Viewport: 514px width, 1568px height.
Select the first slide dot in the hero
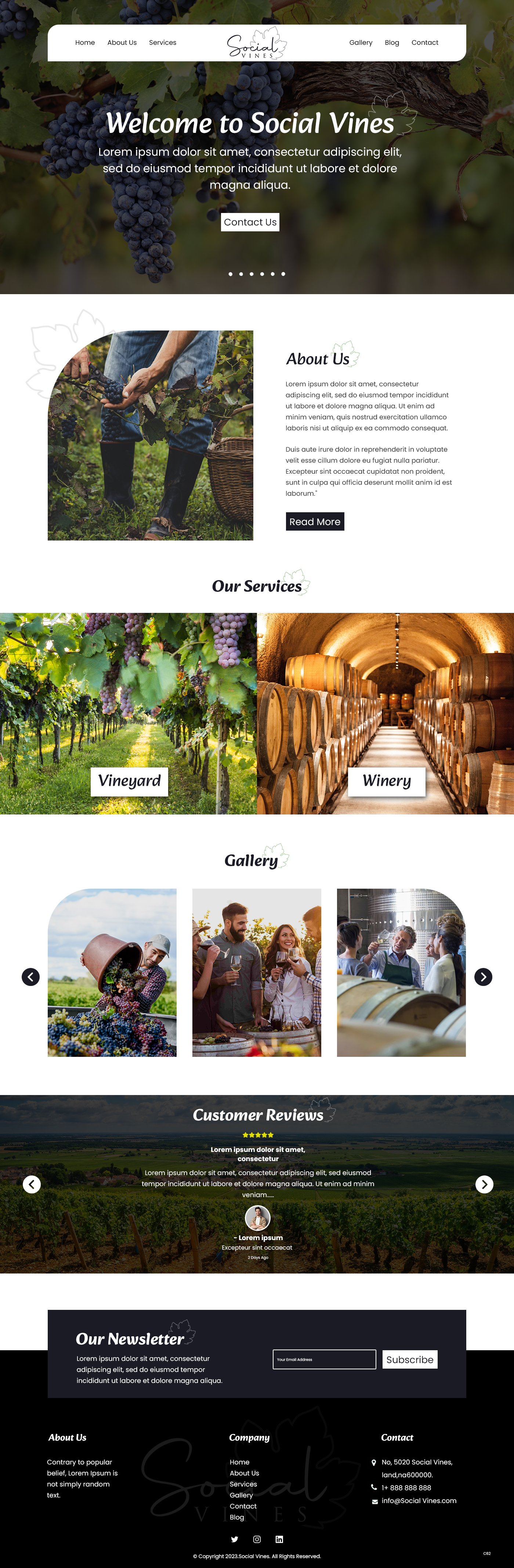(x=231, y=274)
